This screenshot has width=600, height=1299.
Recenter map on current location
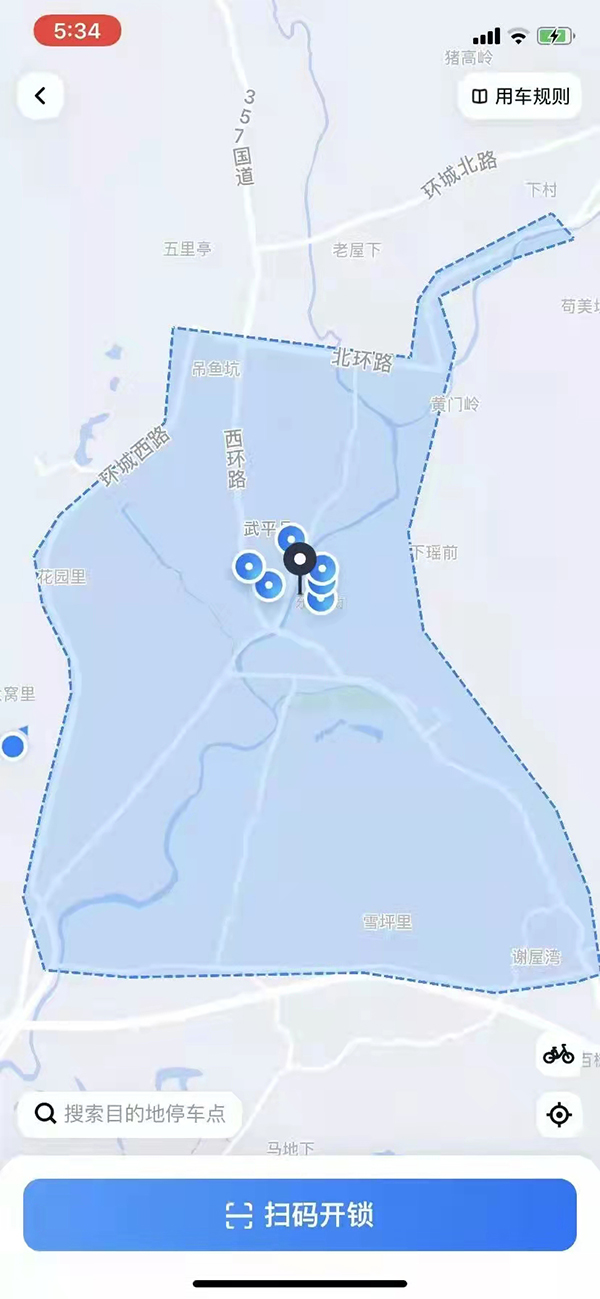pos(559,1114)
